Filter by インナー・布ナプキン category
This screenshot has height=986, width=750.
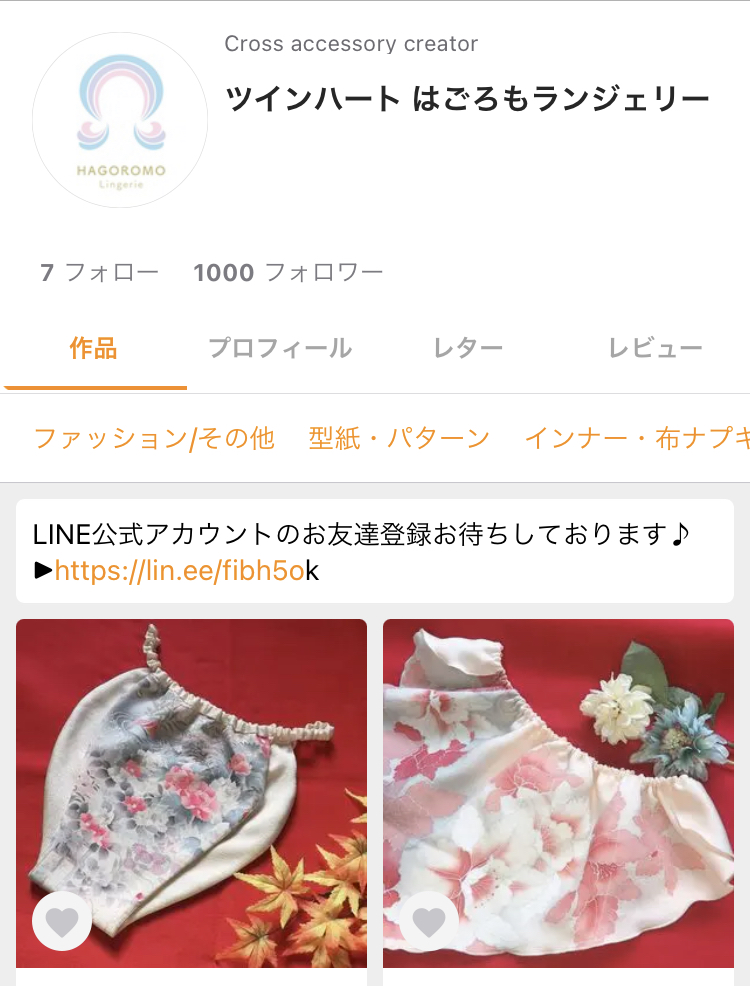coord(637,438)
